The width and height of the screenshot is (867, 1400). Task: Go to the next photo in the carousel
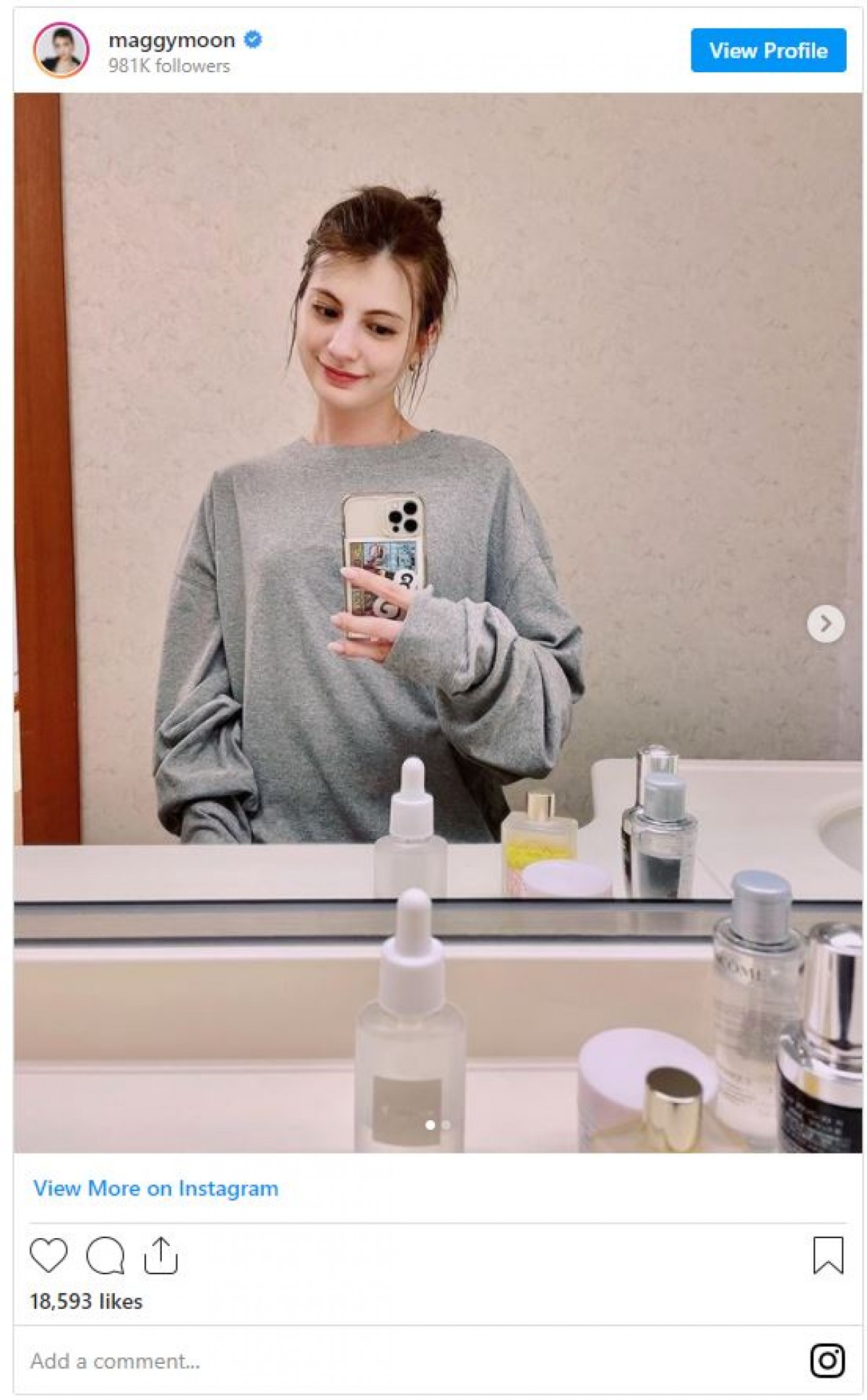pos(825,624)
